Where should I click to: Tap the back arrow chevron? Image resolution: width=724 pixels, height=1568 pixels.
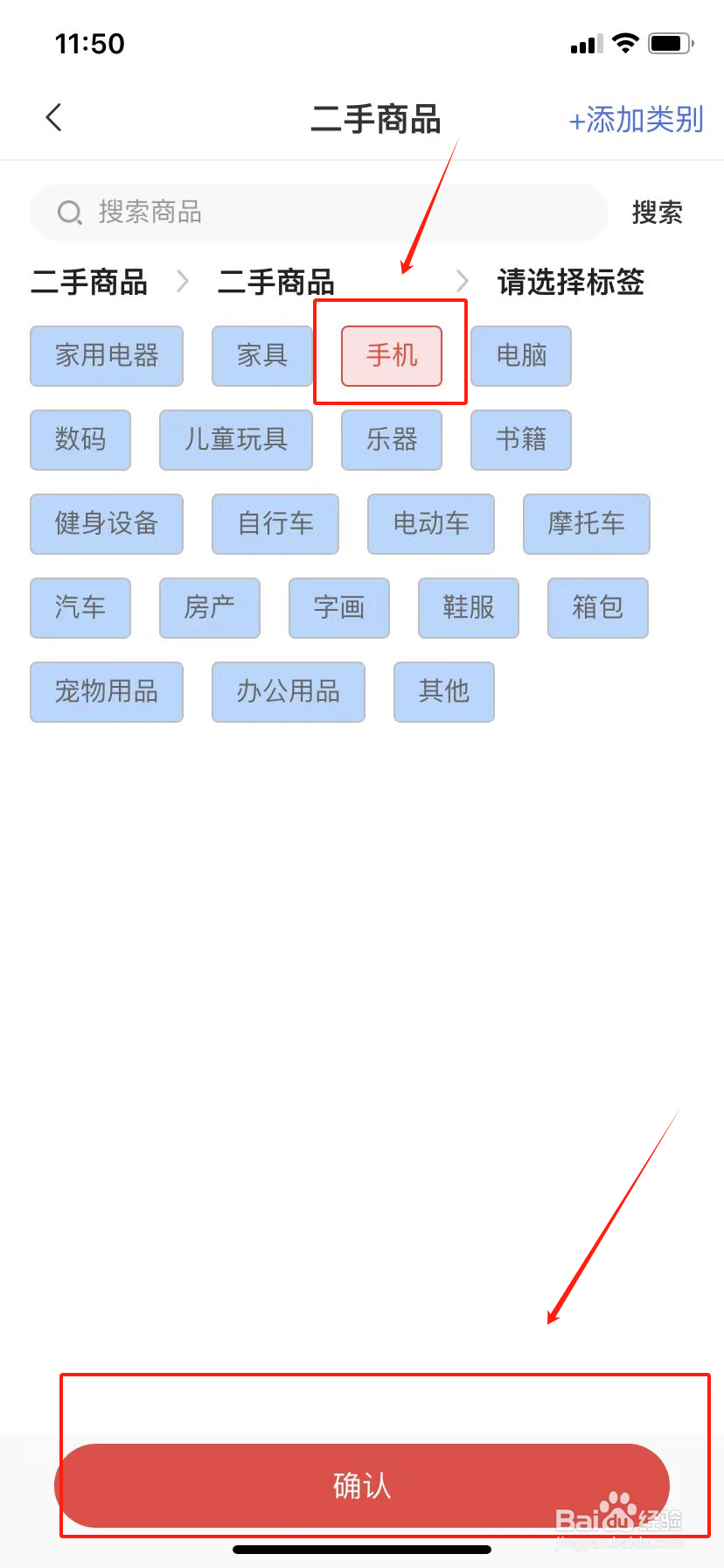click(52, 117)
